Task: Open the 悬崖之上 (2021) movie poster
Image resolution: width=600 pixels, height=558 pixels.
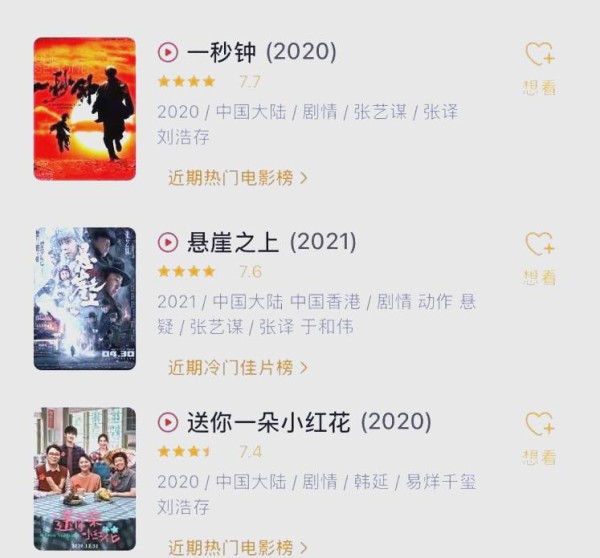Action: 84,298
